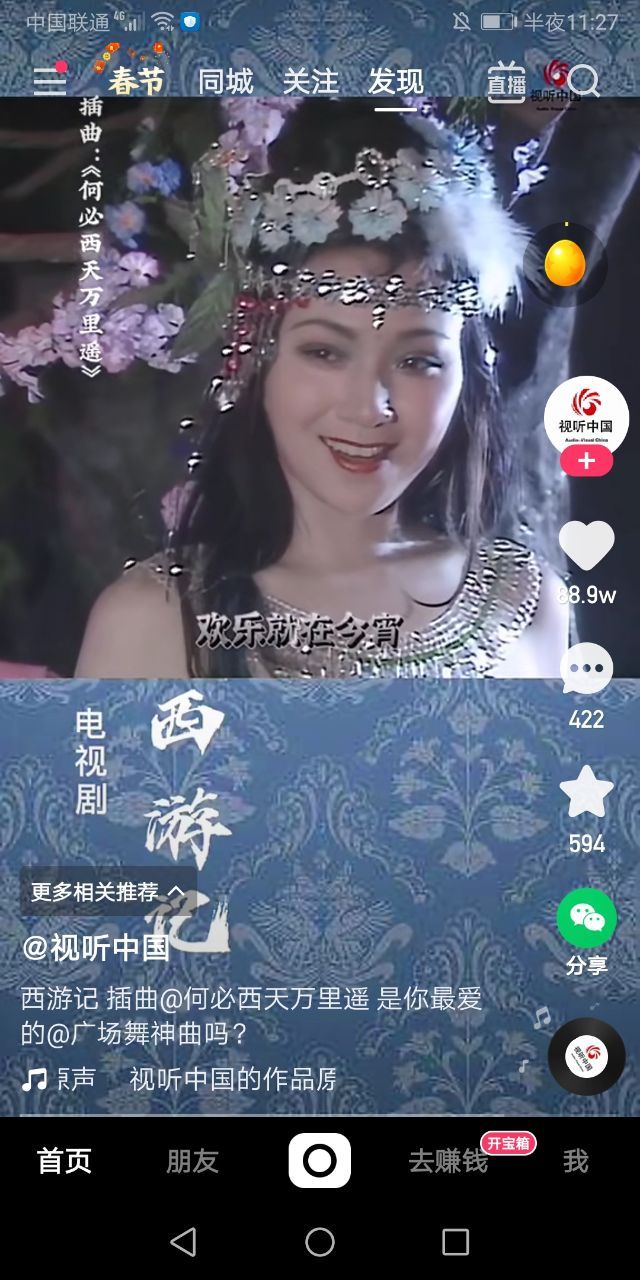Open the search magnifier
This screenshot has width=640, height=1280.
click(x=584, y=81)
